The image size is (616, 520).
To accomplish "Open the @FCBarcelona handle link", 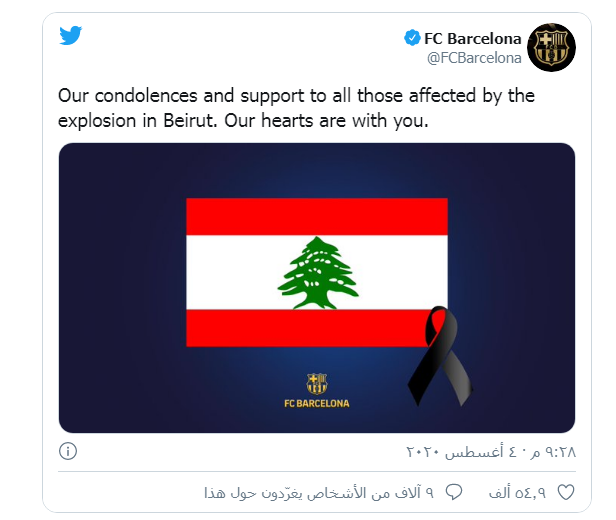I will point(474,58).
